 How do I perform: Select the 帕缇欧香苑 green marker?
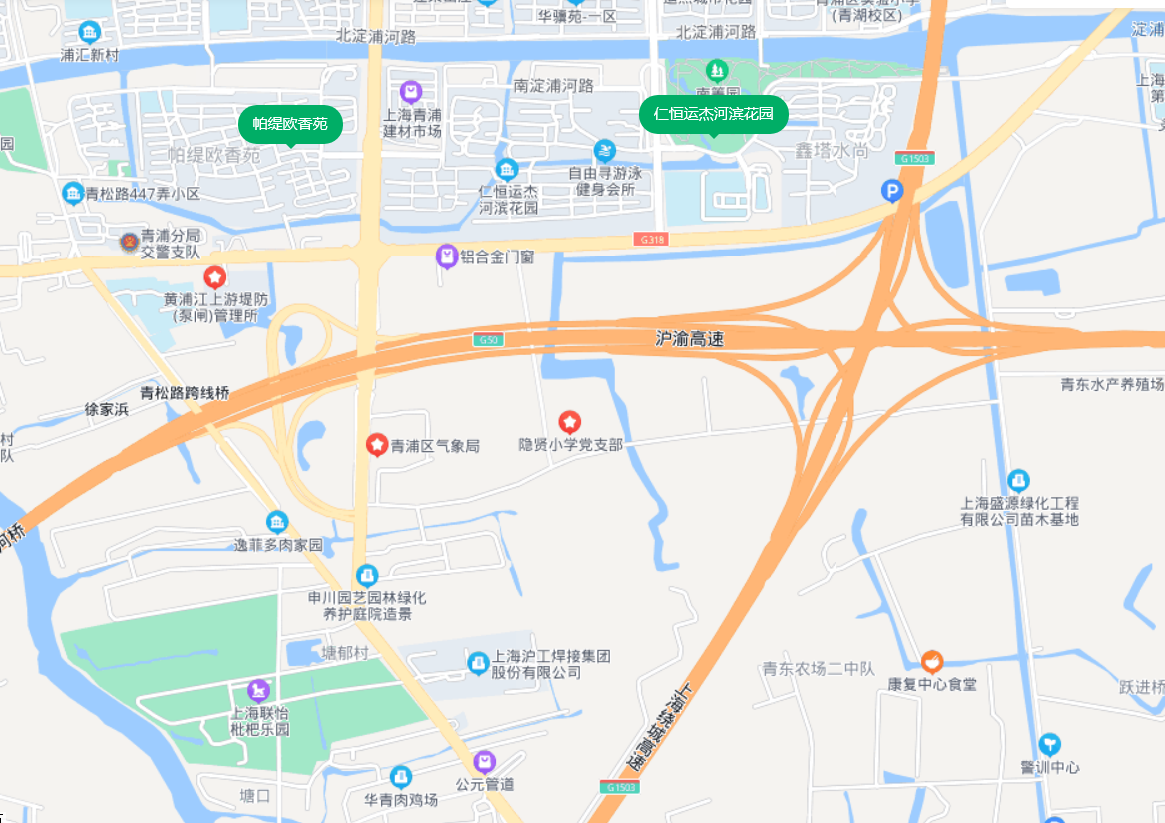pos(290,124)
